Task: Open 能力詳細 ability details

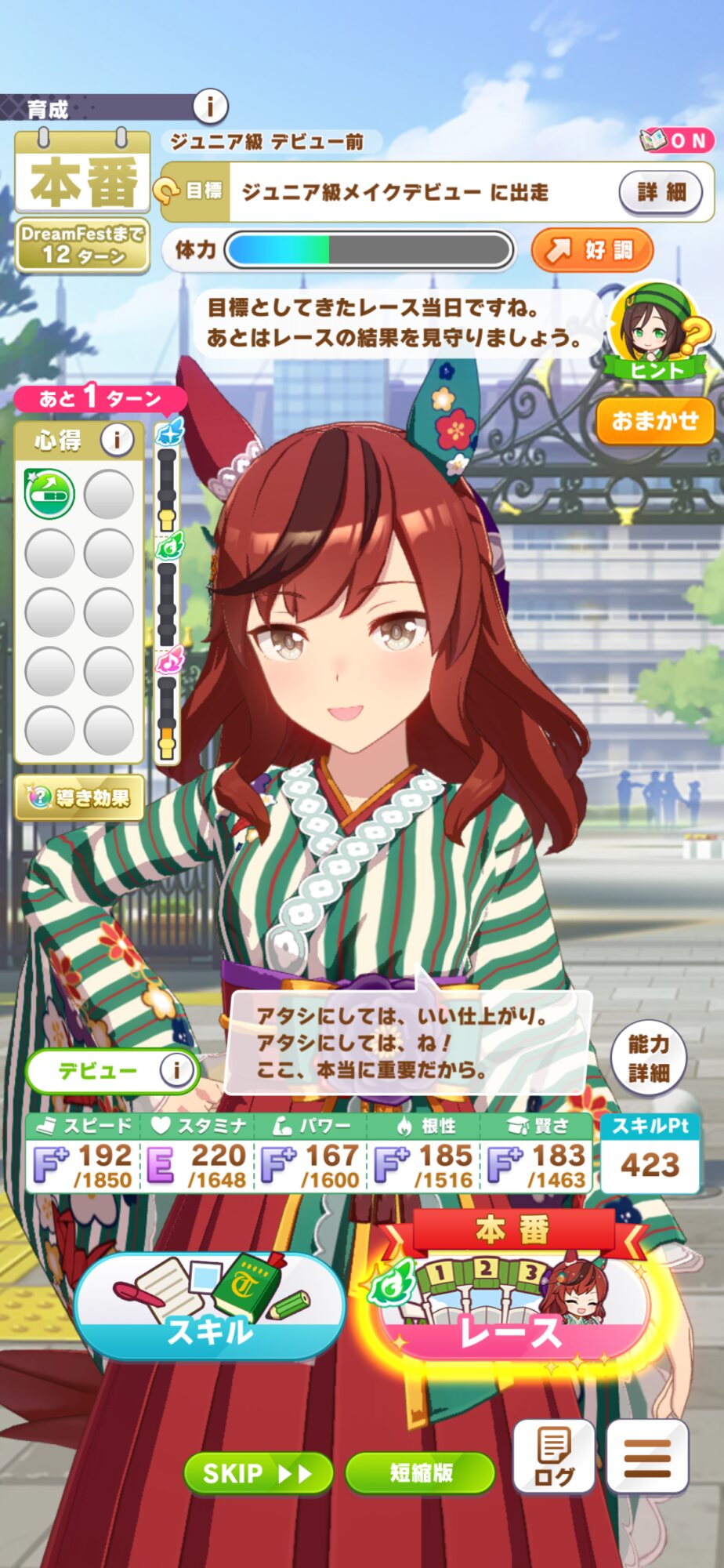Action: pos(648,1058)
